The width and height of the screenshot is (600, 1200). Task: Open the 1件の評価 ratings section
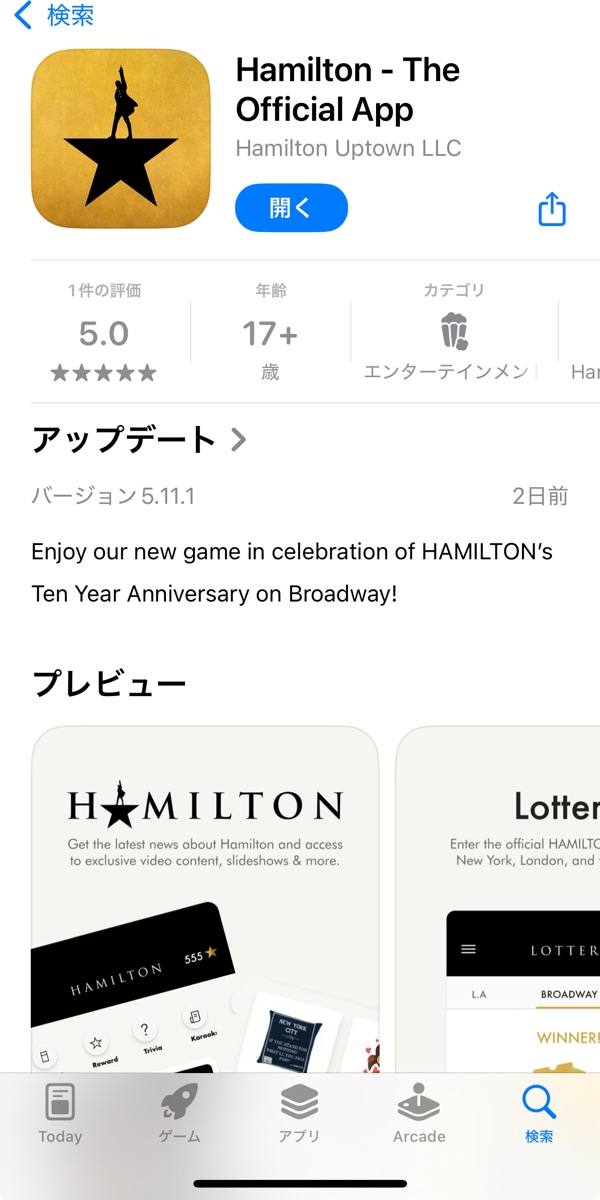click(104, 333)
